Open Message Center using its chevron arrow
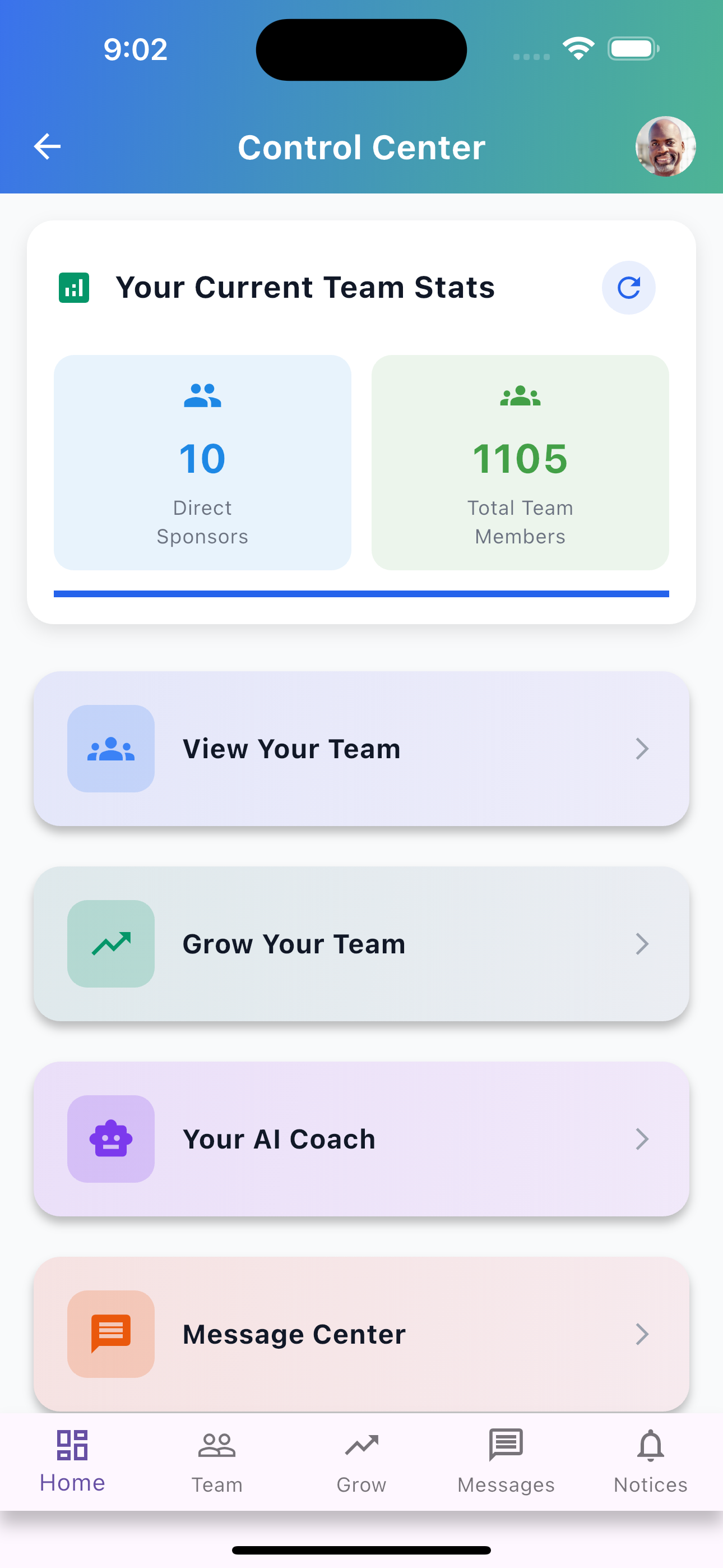 (x=642, y=1334)
